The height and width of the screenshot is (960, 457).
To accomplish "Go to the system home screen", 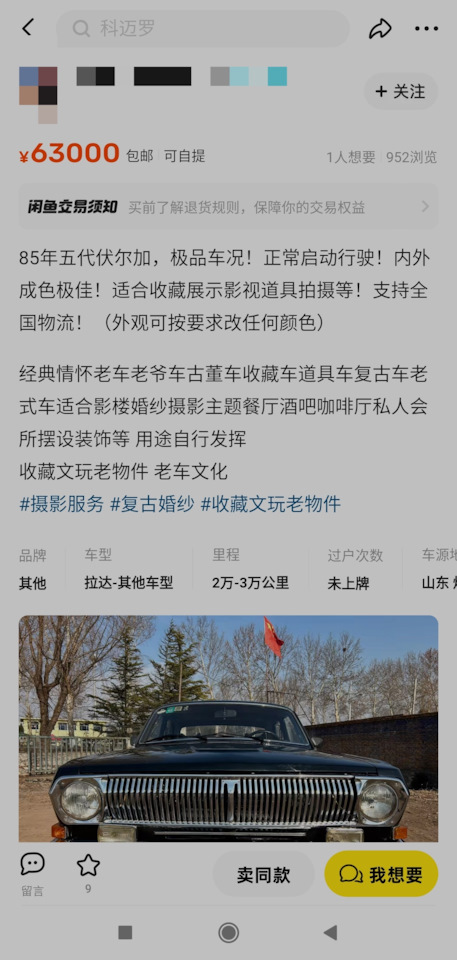I will (228, 932).
